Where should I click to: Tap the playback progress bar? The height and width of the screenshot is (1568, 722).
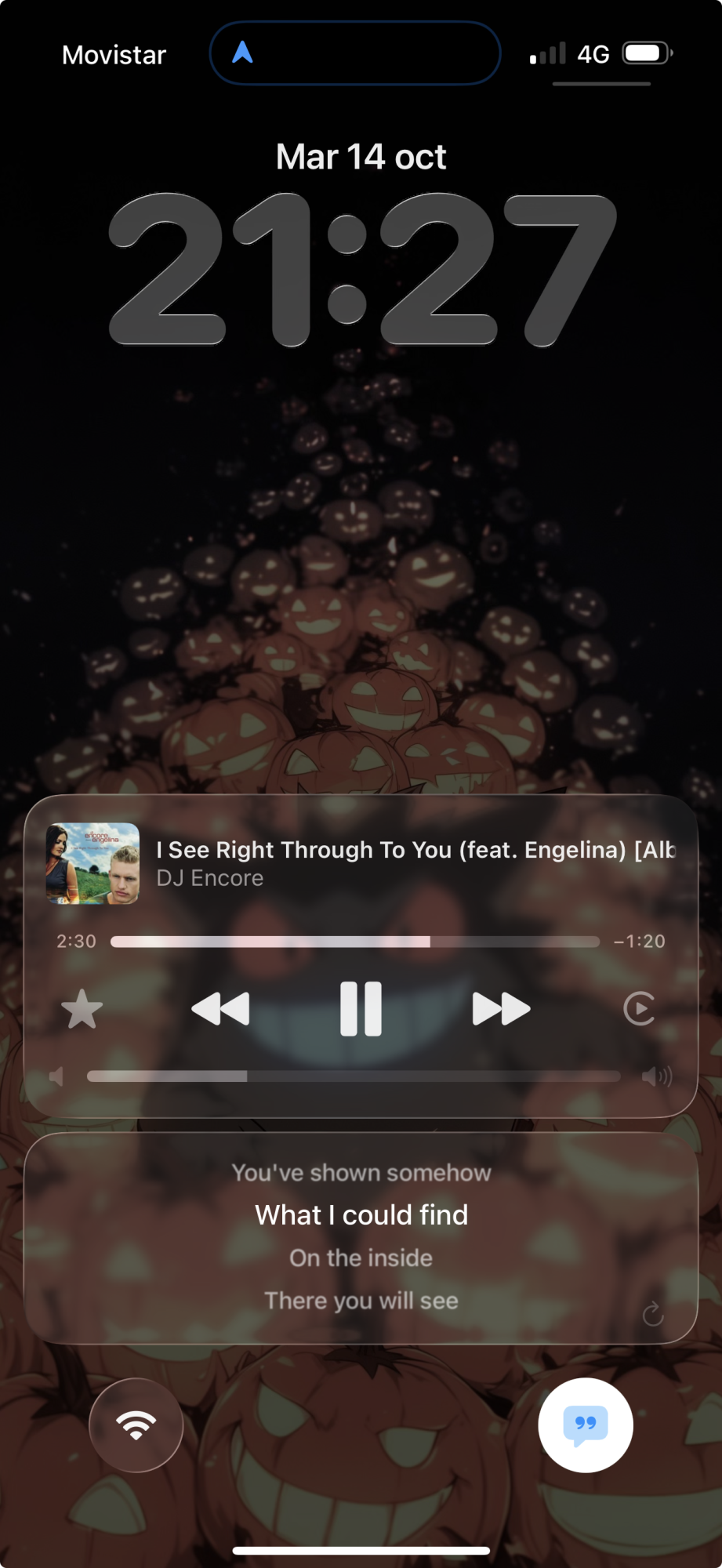point(355,942)
